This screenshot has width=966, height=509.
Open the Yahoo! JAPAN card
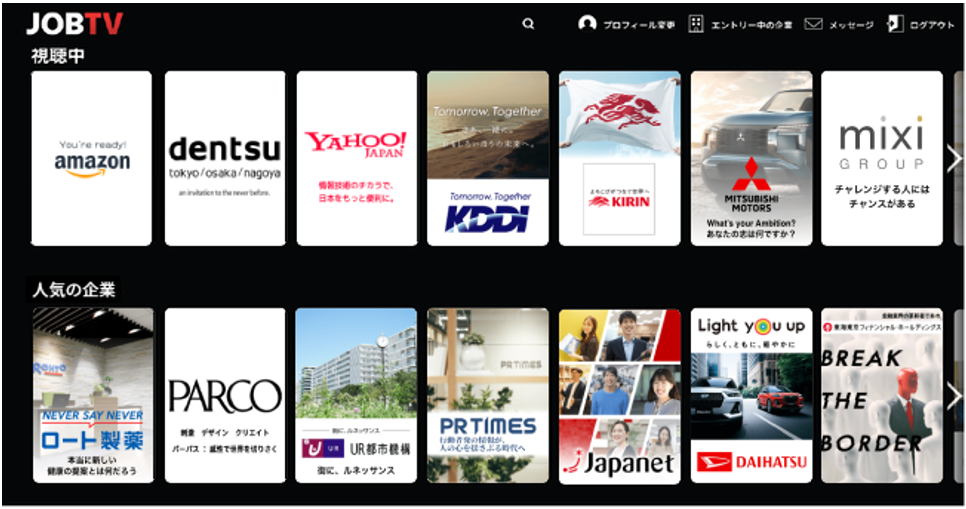[x=356, y=158]
